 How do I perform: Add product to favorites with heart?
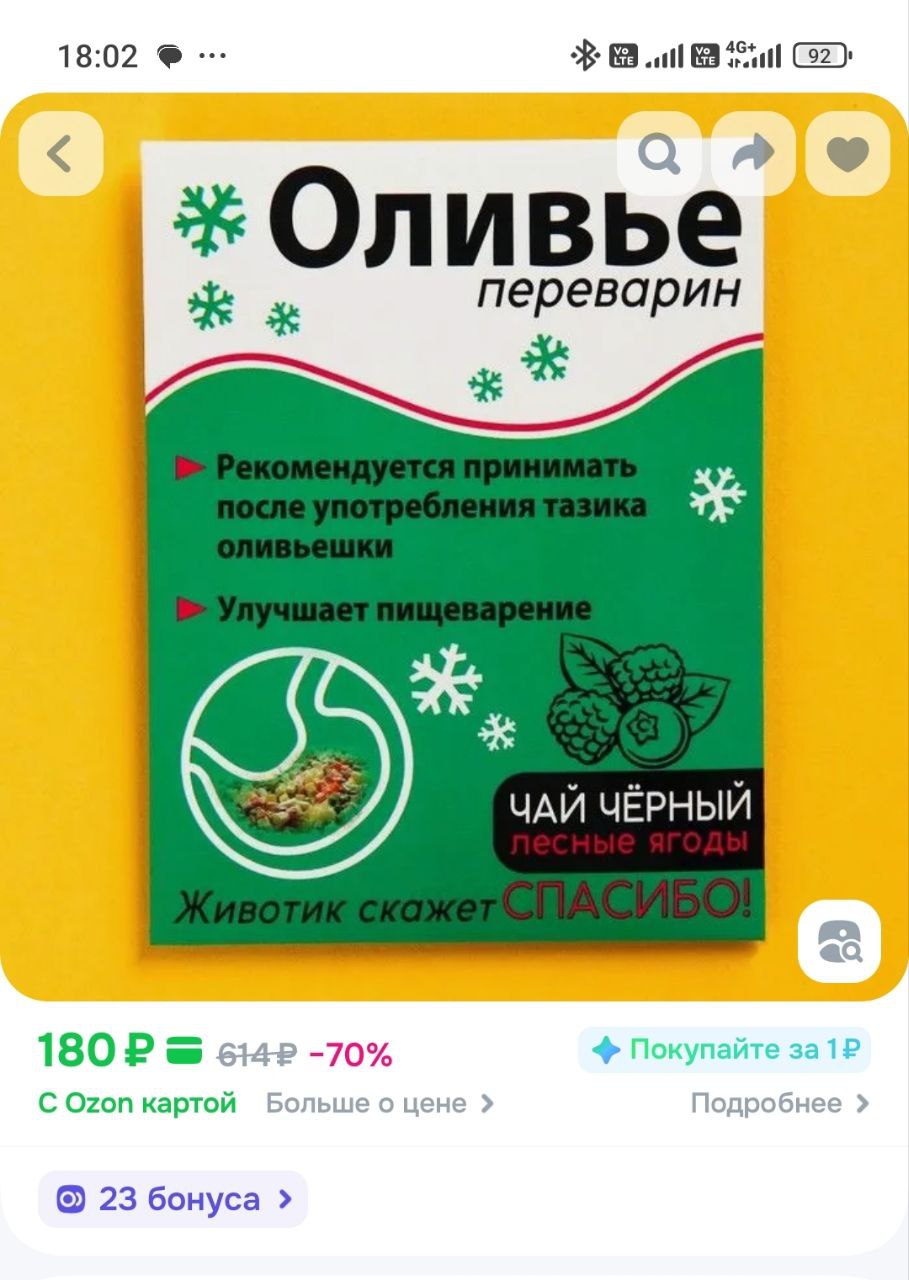pos(847,154)
